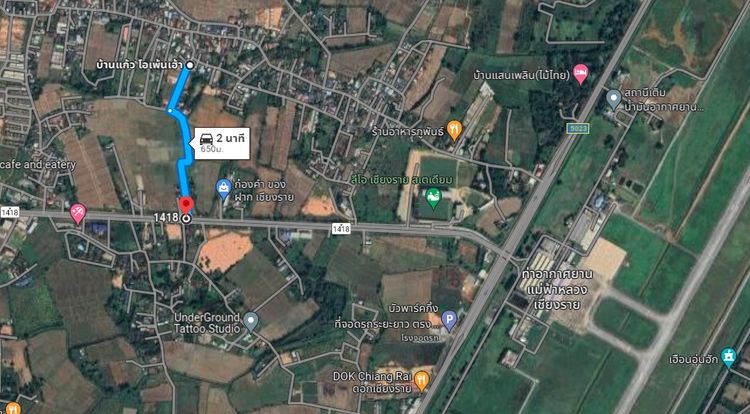Tap the ลีโอ เชียงราย สเตเดียม stadium marker
This screenshot has height=414, width=750.
[433, 197]
